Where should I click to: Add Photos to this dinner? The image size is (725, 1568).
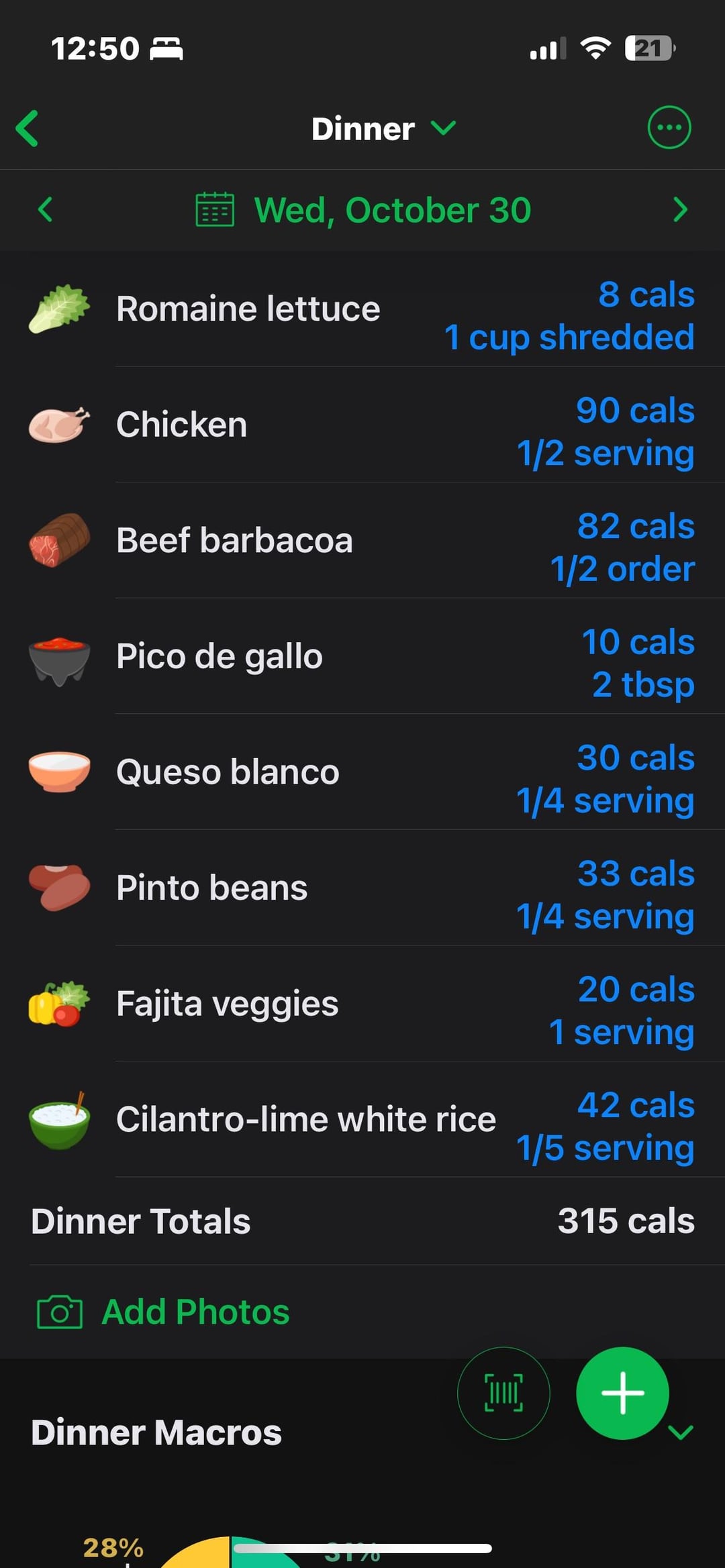pos(163,1312)
